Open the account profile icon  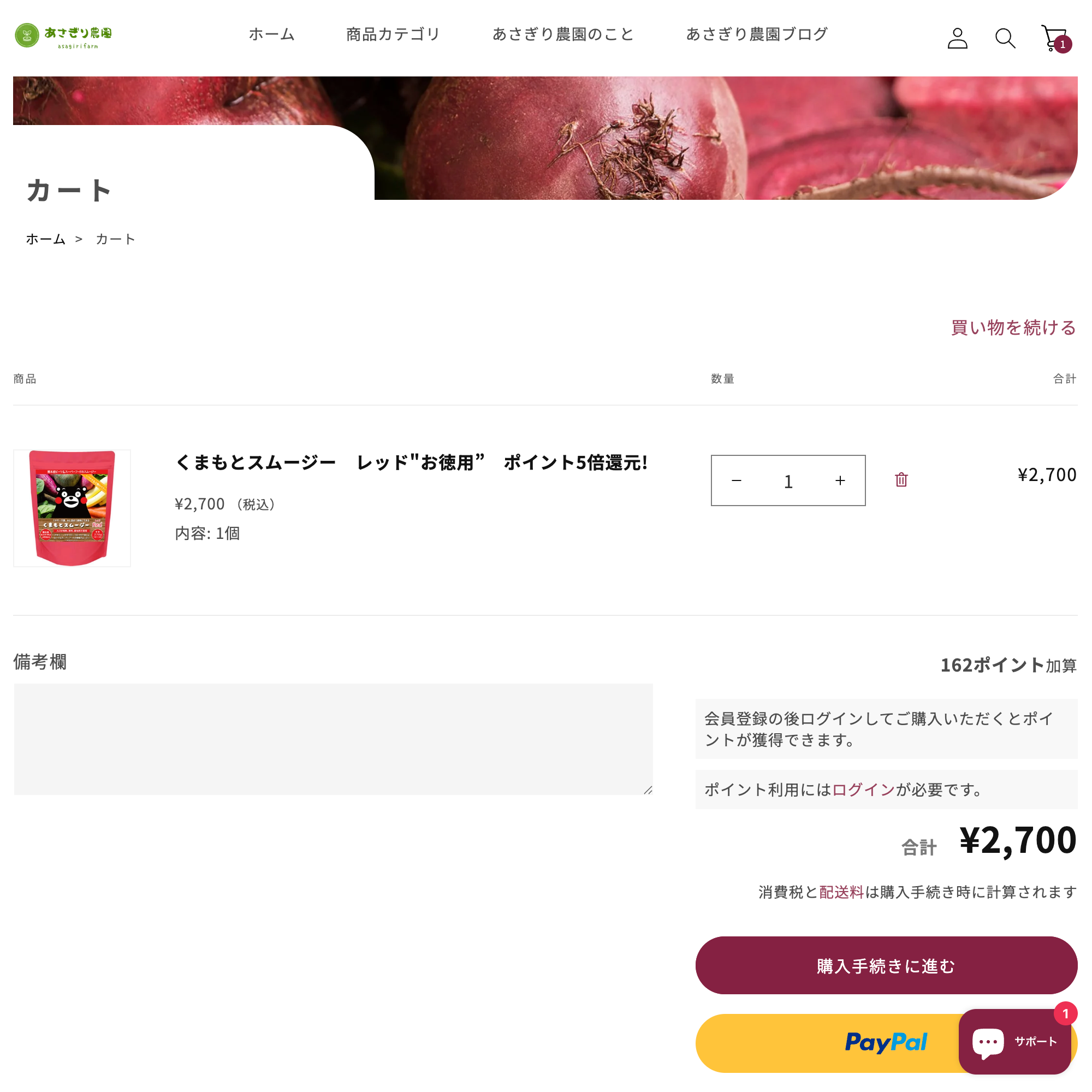(x=957, y=38)
